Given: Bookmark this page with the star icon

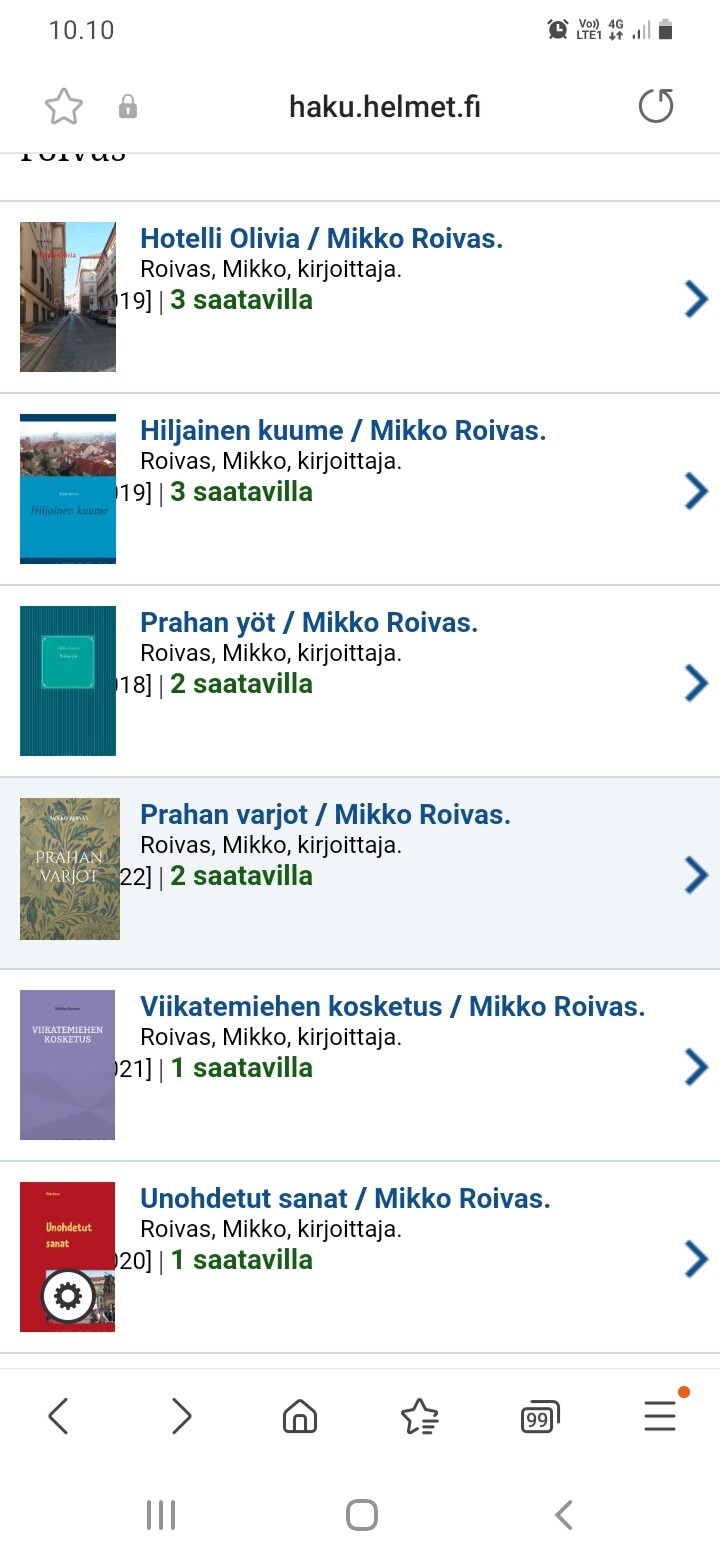Looking at the screenshot, I should pos(64,107).
